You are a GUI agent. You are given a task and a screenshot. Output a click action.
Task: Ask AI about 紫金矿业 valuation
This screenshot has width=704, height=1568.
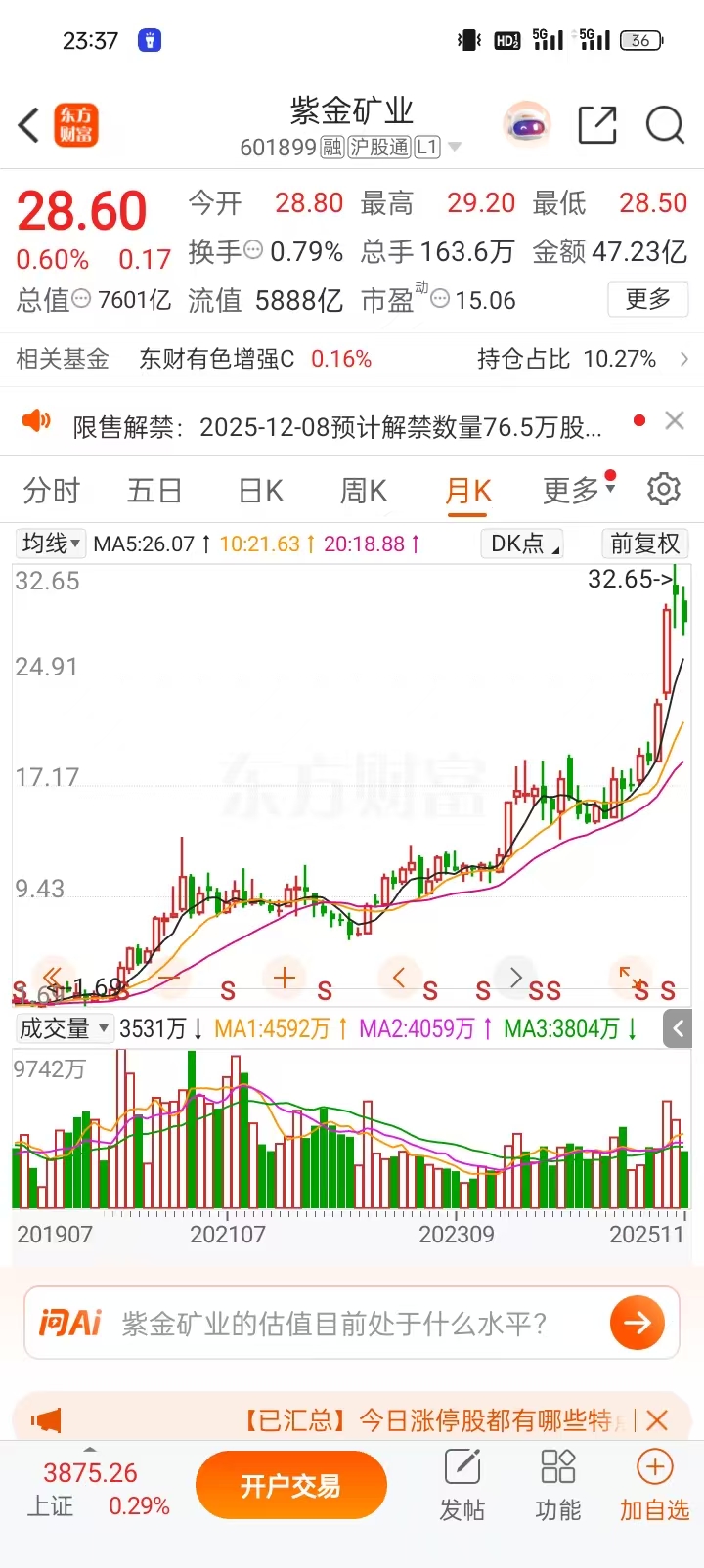pos(332,1323)
